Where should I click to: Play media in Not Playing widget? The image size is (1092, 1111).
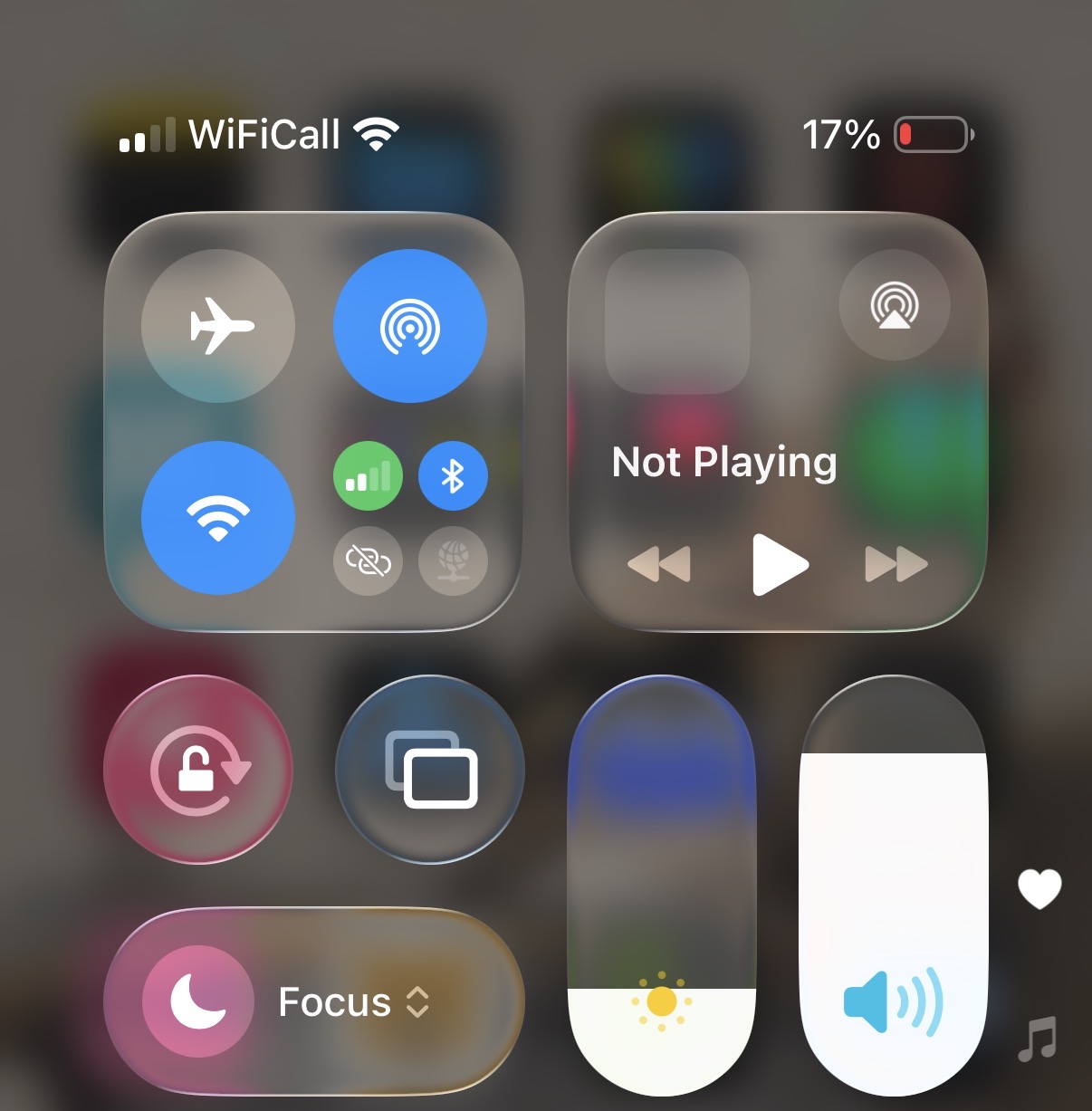click(780, 565)
